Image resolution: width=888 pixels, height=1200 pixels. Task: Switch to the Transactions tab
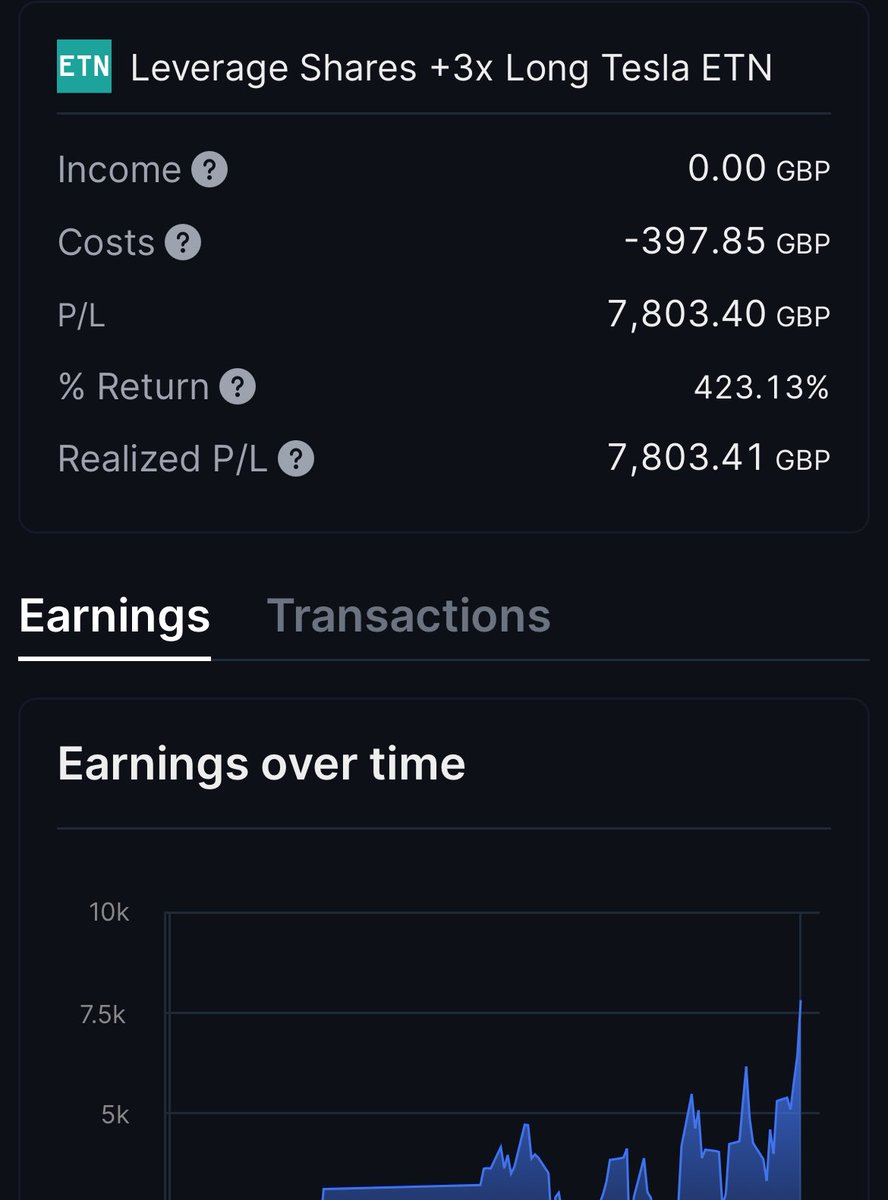[x=408, y=616]
